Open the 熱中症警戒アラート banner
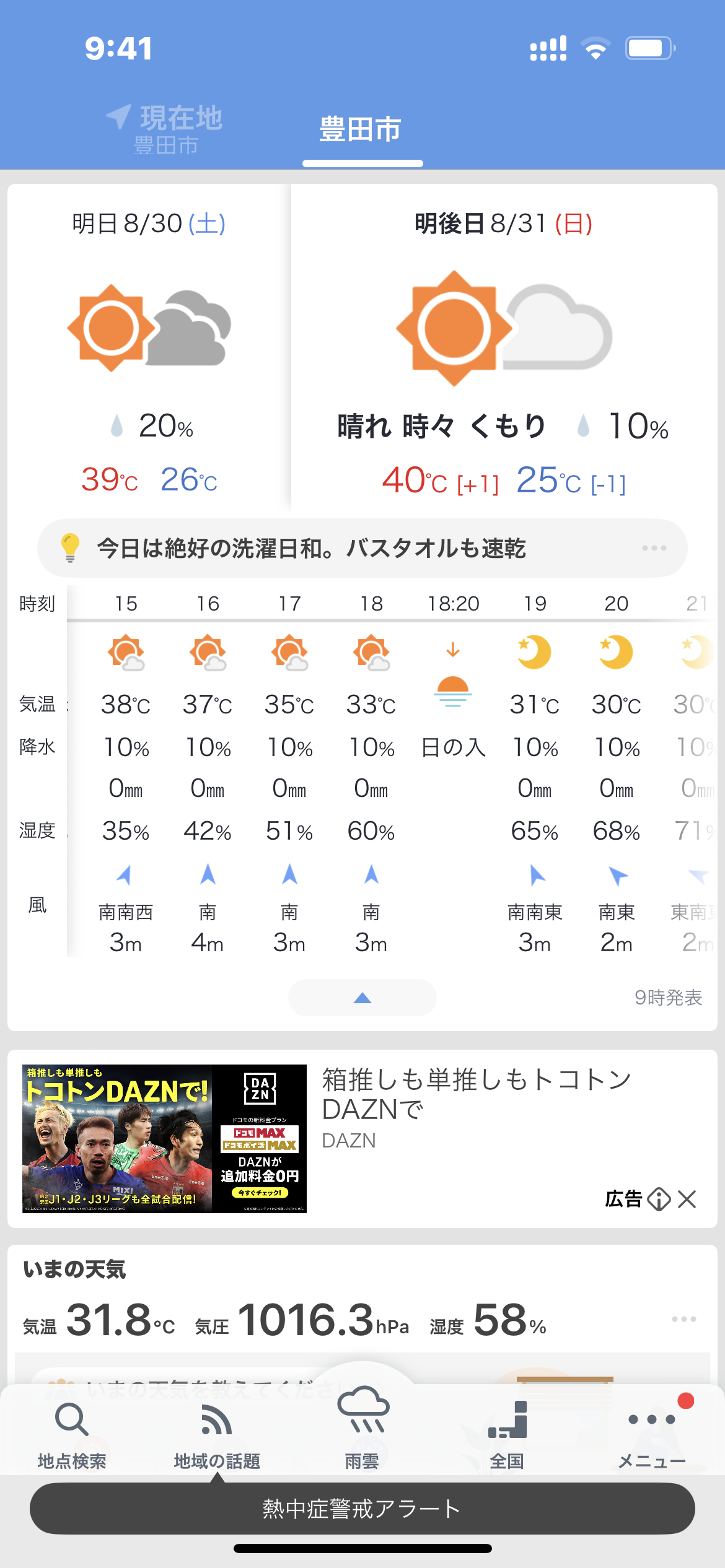 [362, 1509]
